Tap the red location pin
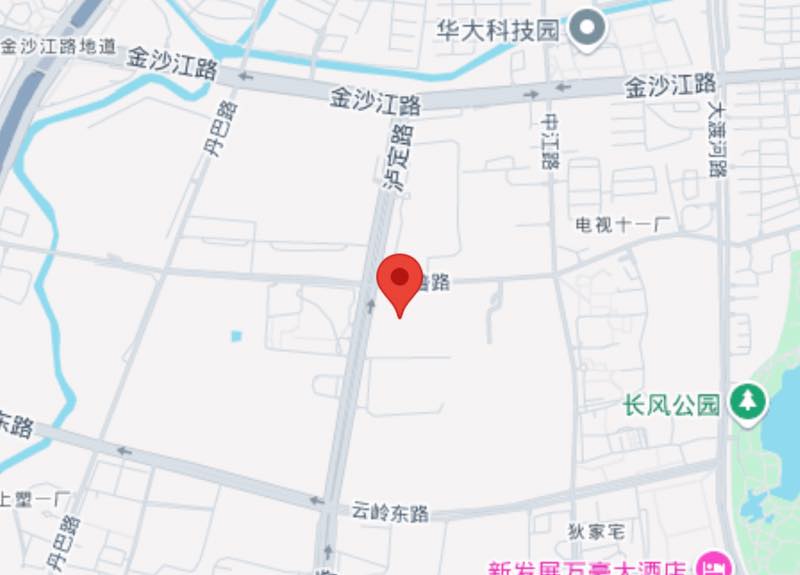The height and width of the screenshot is (575, 800). [x=400, y=279]
